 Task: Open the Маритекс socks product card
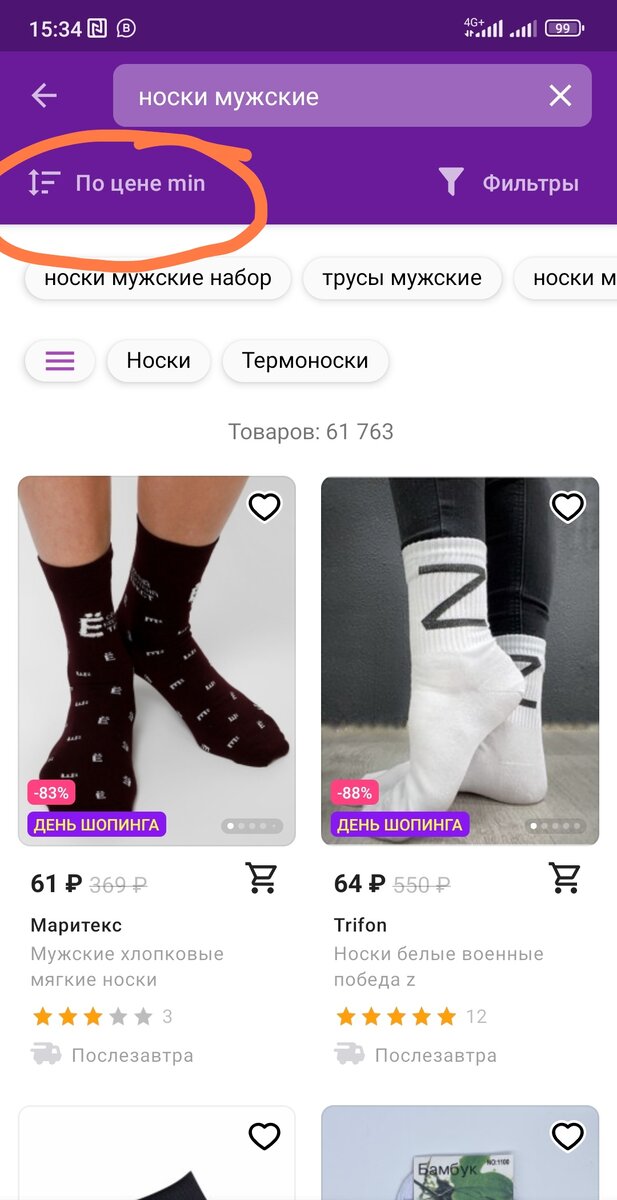click(157, 660)
